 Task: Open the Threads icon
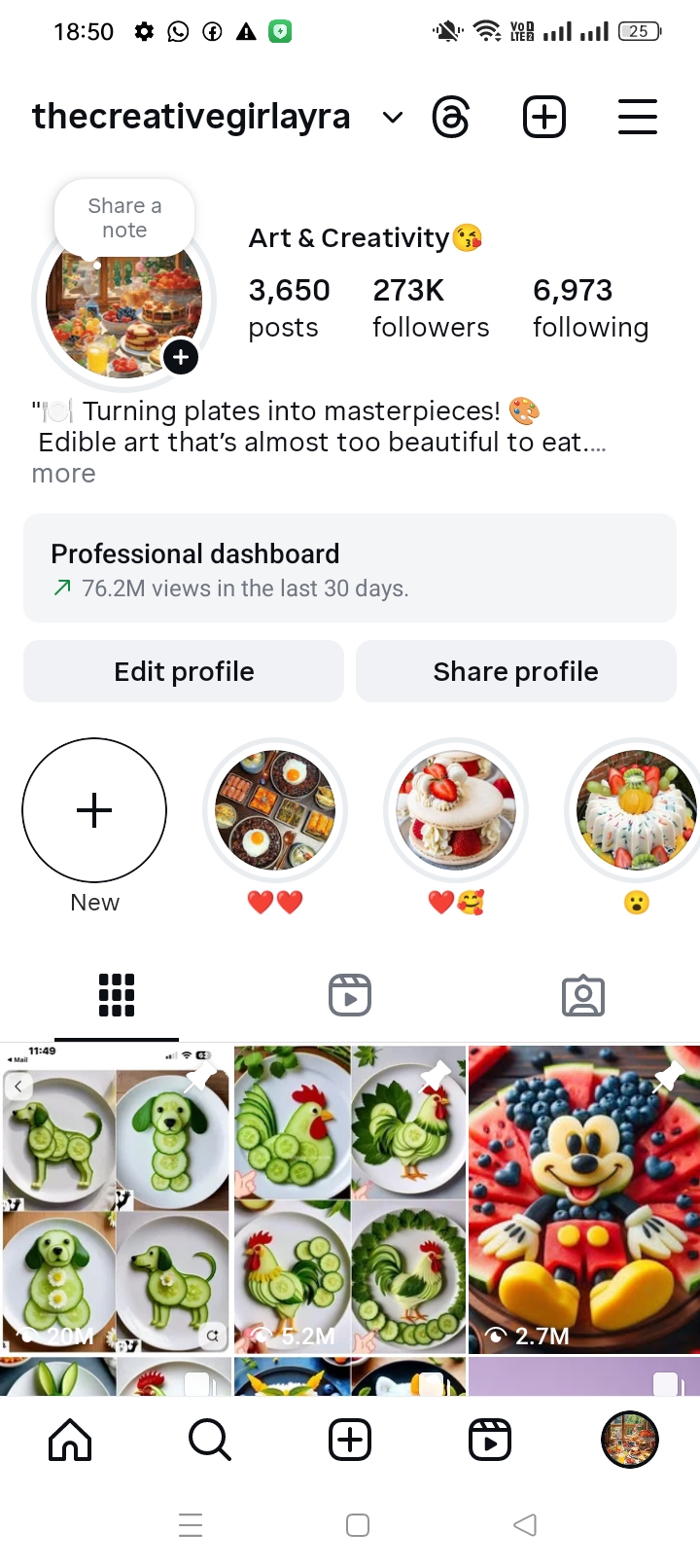pyautogui.click(x=450, y=118)
